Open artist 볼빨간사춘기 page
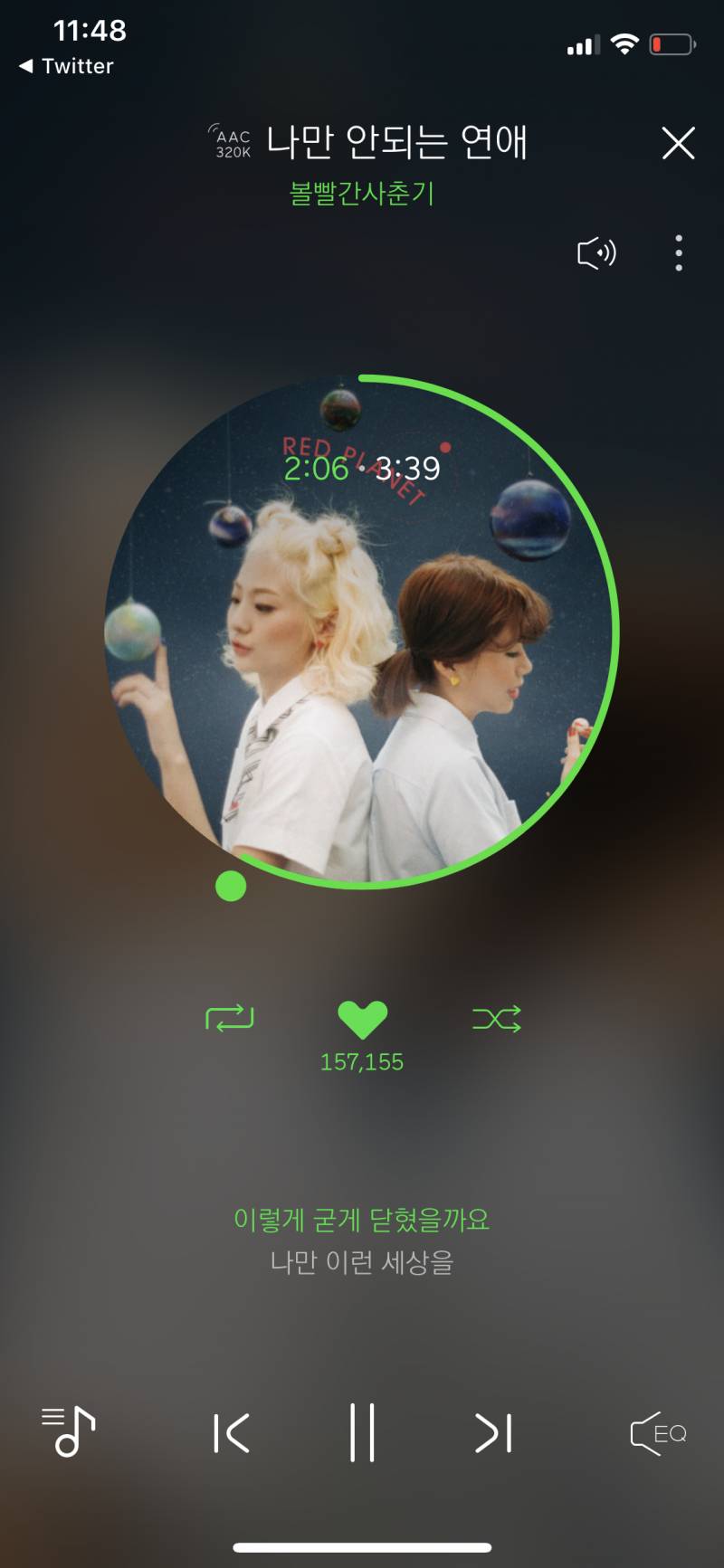This screenshot has height=1568, width=724. click(362, 193)
